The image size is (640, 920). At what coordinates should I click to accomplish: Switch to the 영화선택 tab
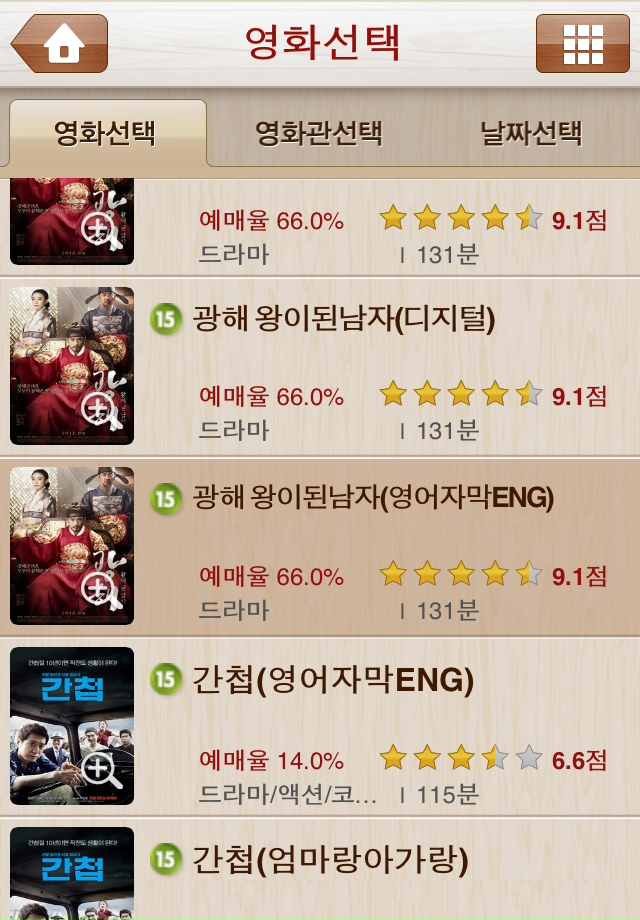pyautogui.click(x=106, y=133)
